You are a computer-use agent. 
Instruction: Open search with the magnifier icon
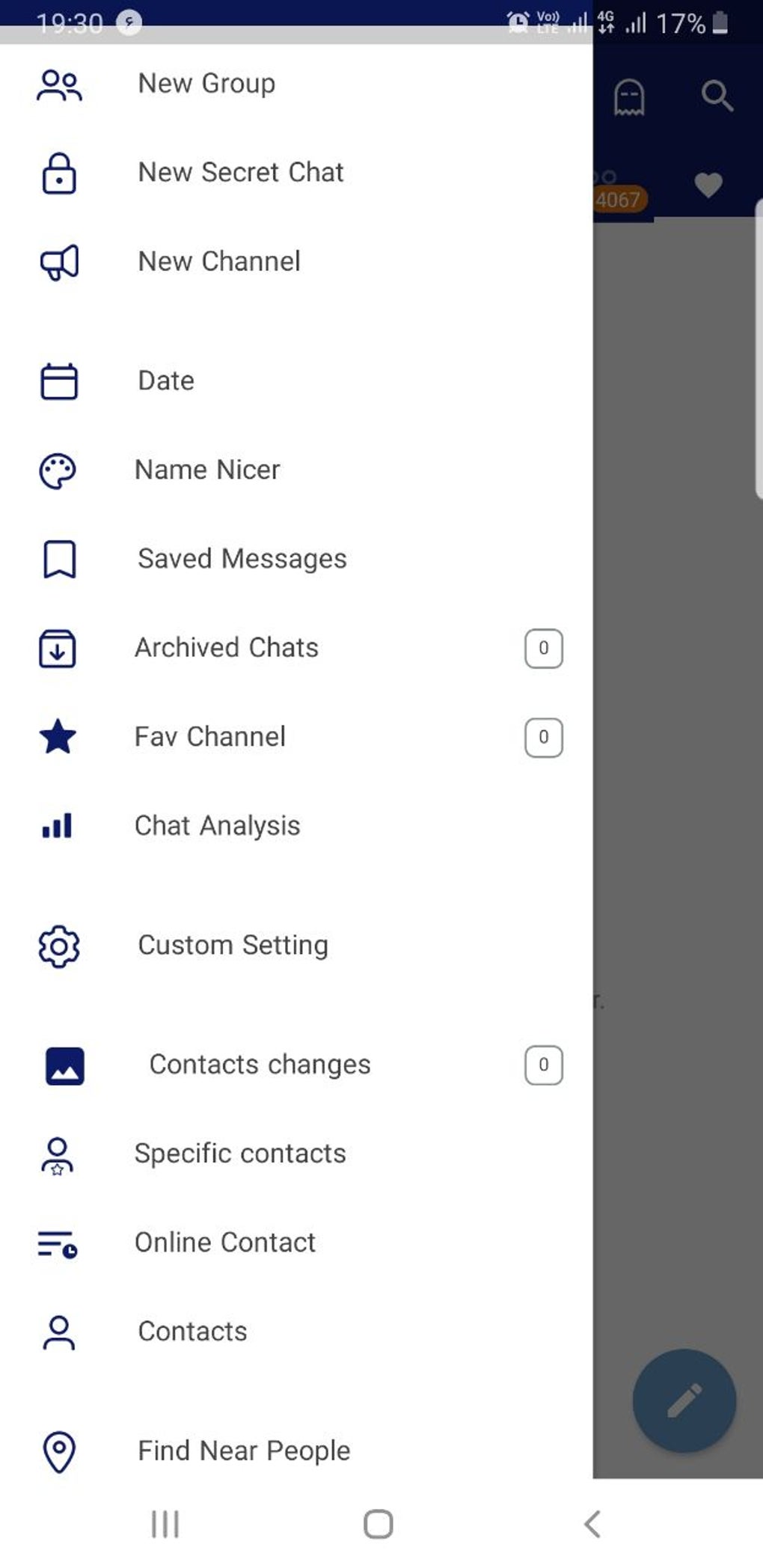coord(717,96)
